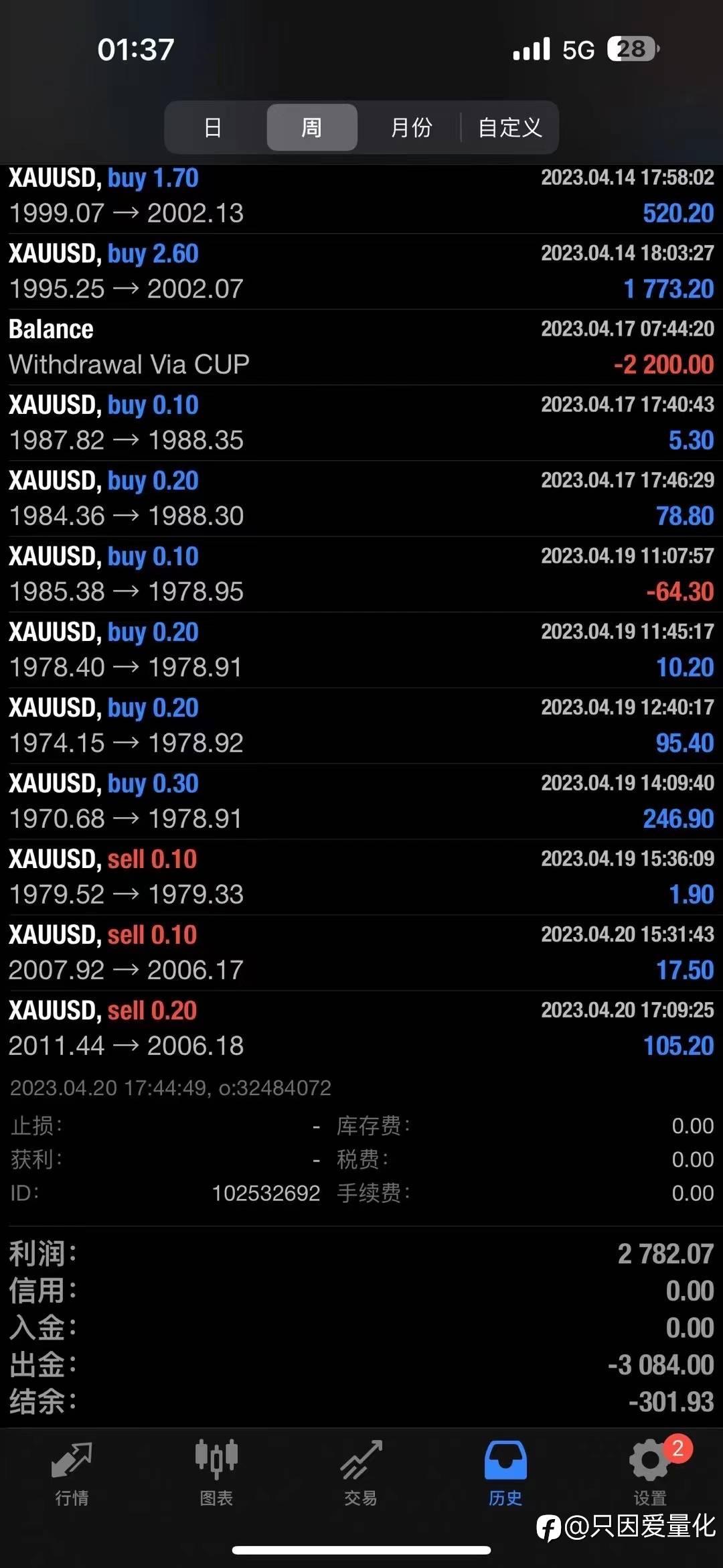Expand the XAUUSD buy 1.70 trade at 17:58:02
723x1568 pixels.
coord(361,197)
